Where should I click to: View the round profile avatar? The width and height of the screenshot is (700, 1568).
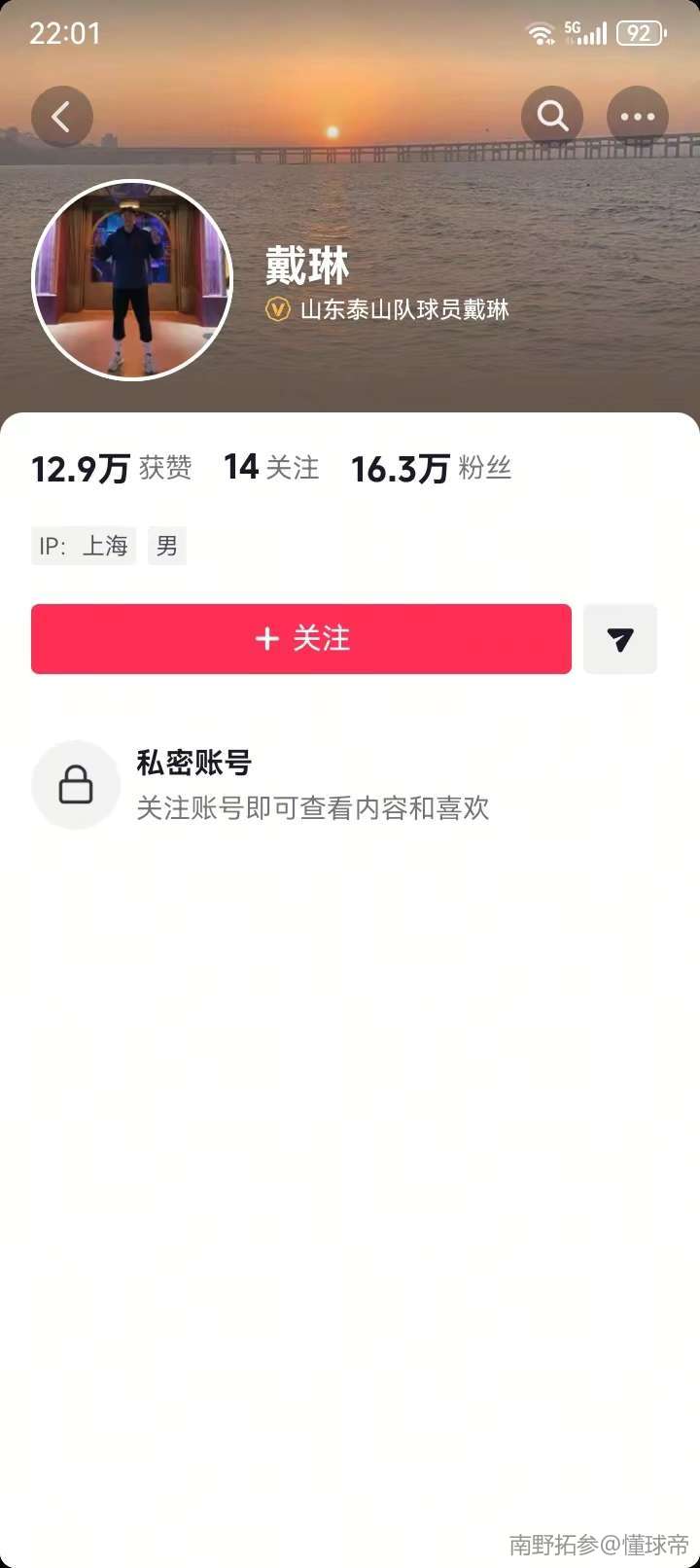point(132,280)
